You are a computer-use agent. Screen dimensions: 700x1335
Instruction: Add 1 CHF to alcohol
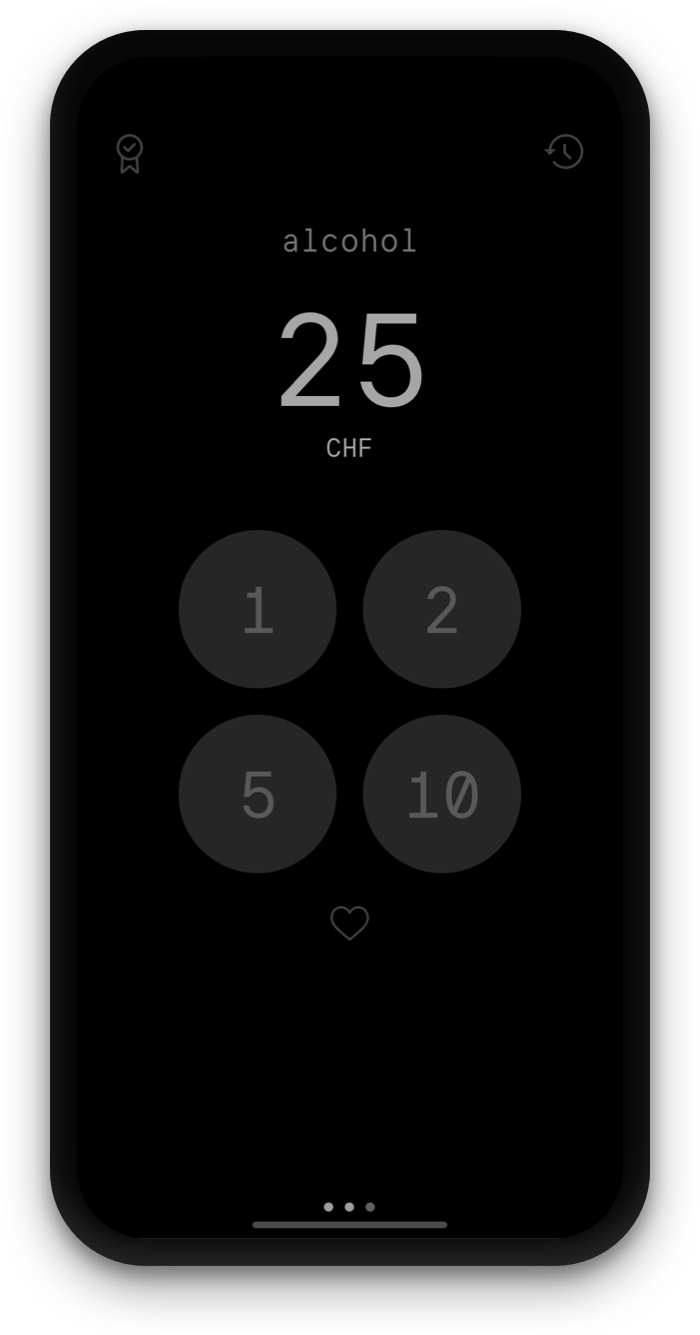(x=258, y=609)
